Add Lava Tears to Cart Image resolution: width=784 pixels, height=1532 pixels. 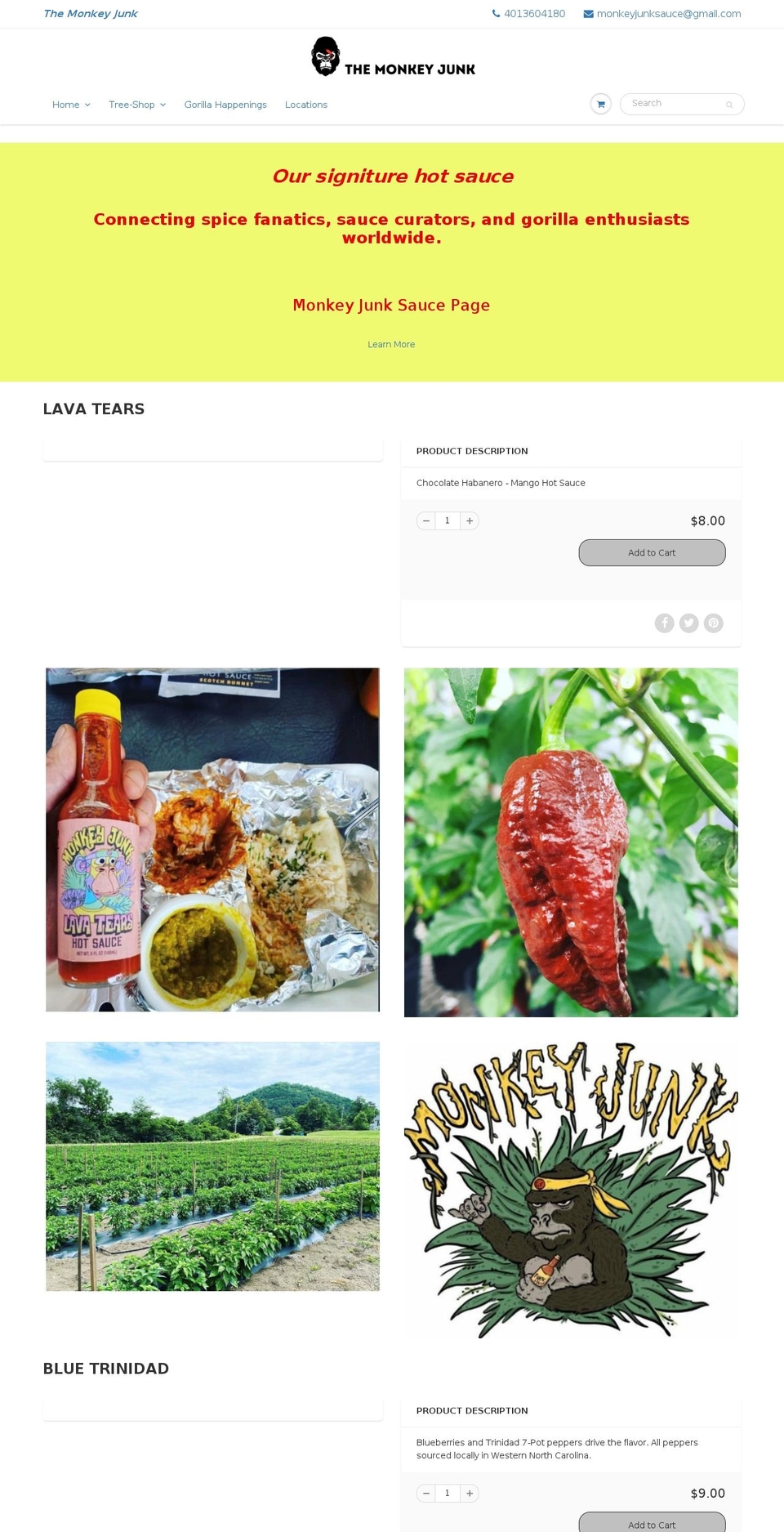tap(651, 552)
